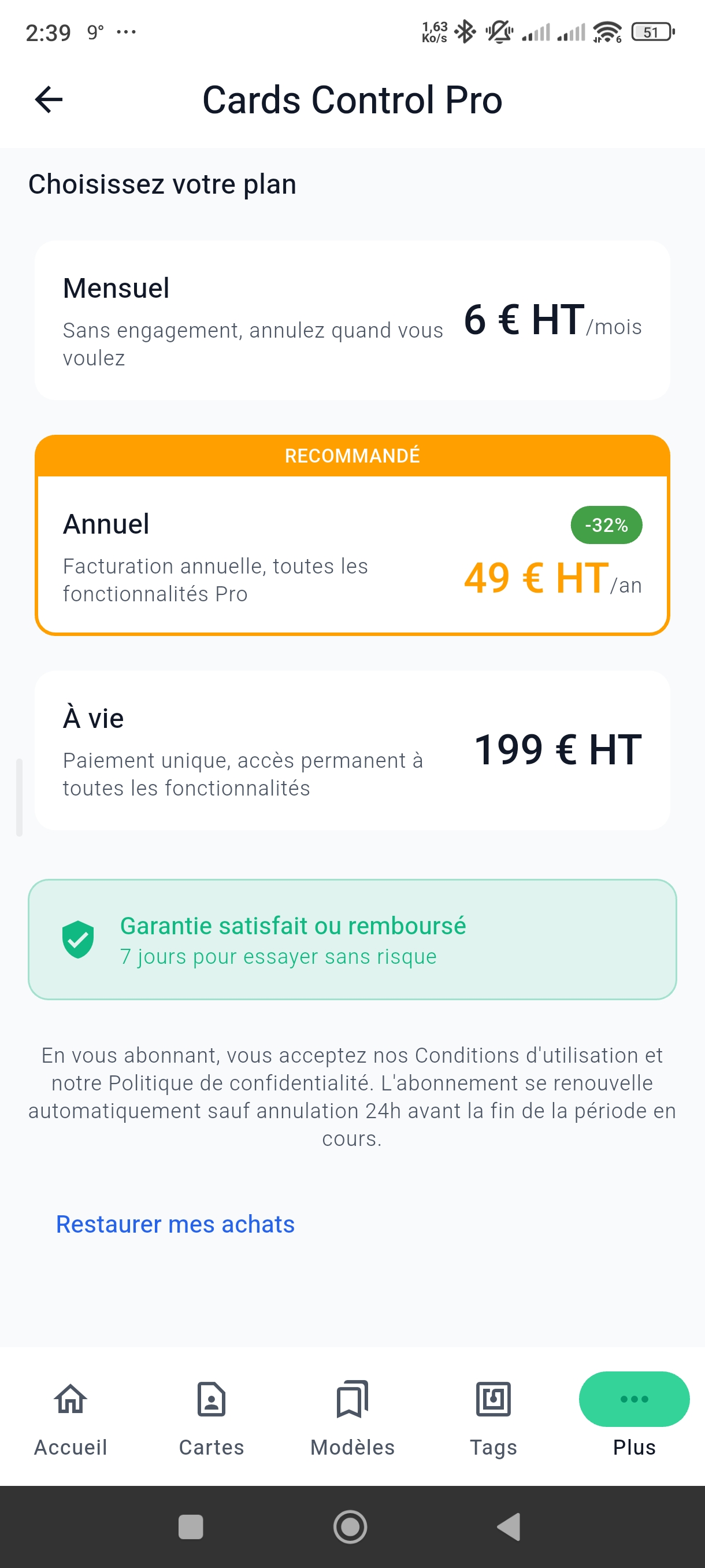Switch to the Cartes tab
Image resolution: width=705 pixels, height=1568 pixels.
(210, 1399)
